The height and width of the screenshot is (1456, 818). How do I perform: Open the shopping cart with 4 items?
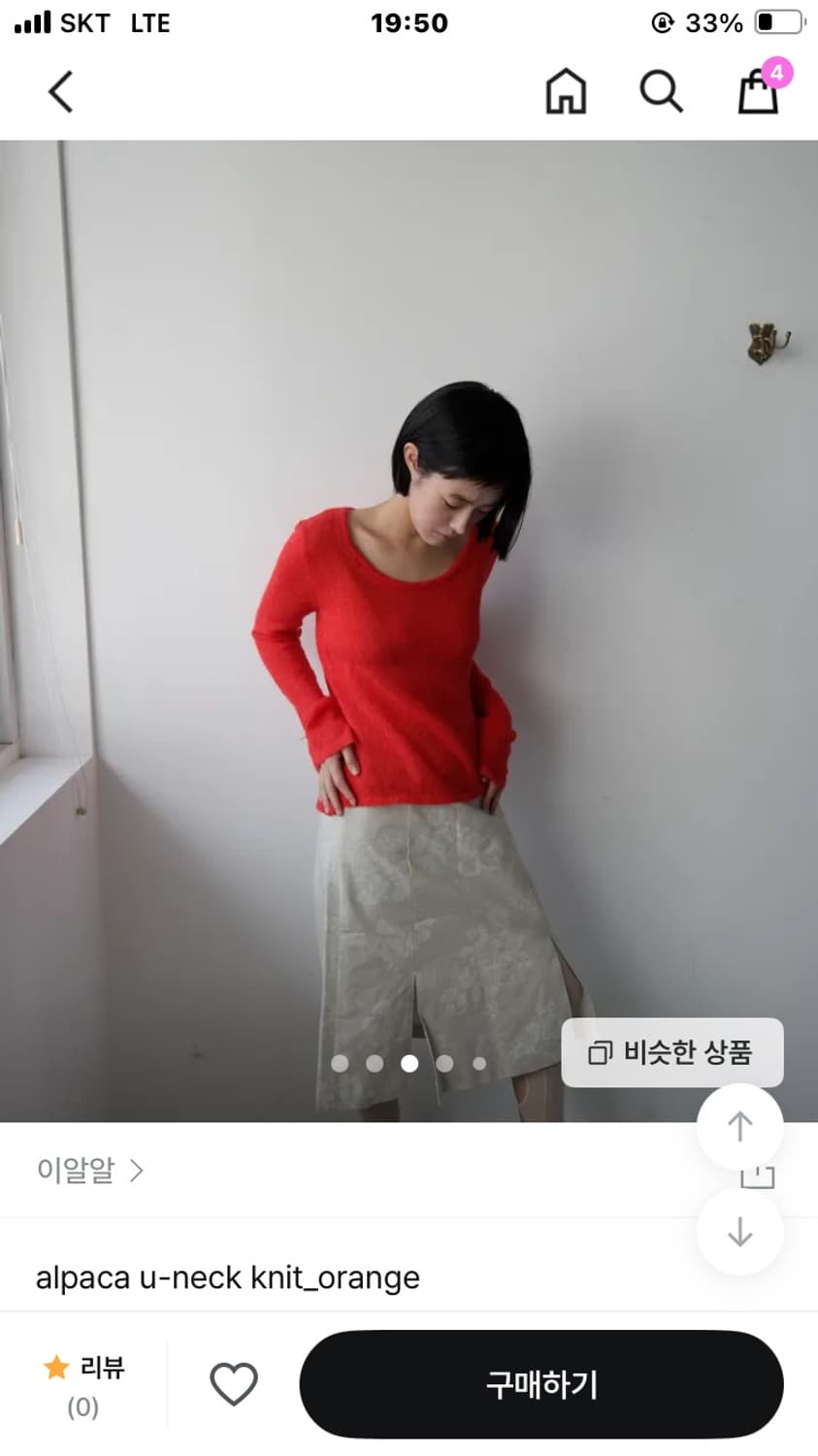[758, 92]
